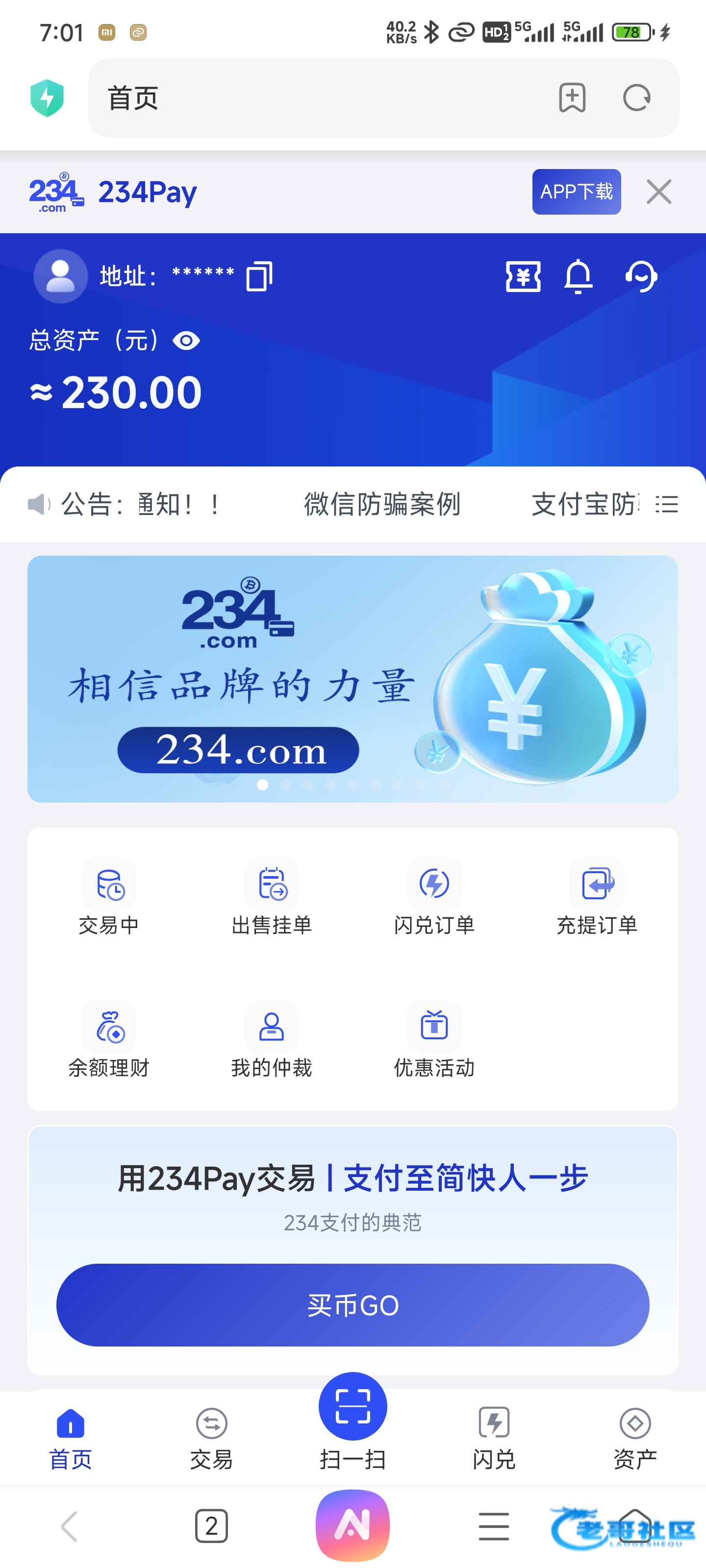Open the notifications bell
Viewport: 706px width, 1568px height.
578,277
